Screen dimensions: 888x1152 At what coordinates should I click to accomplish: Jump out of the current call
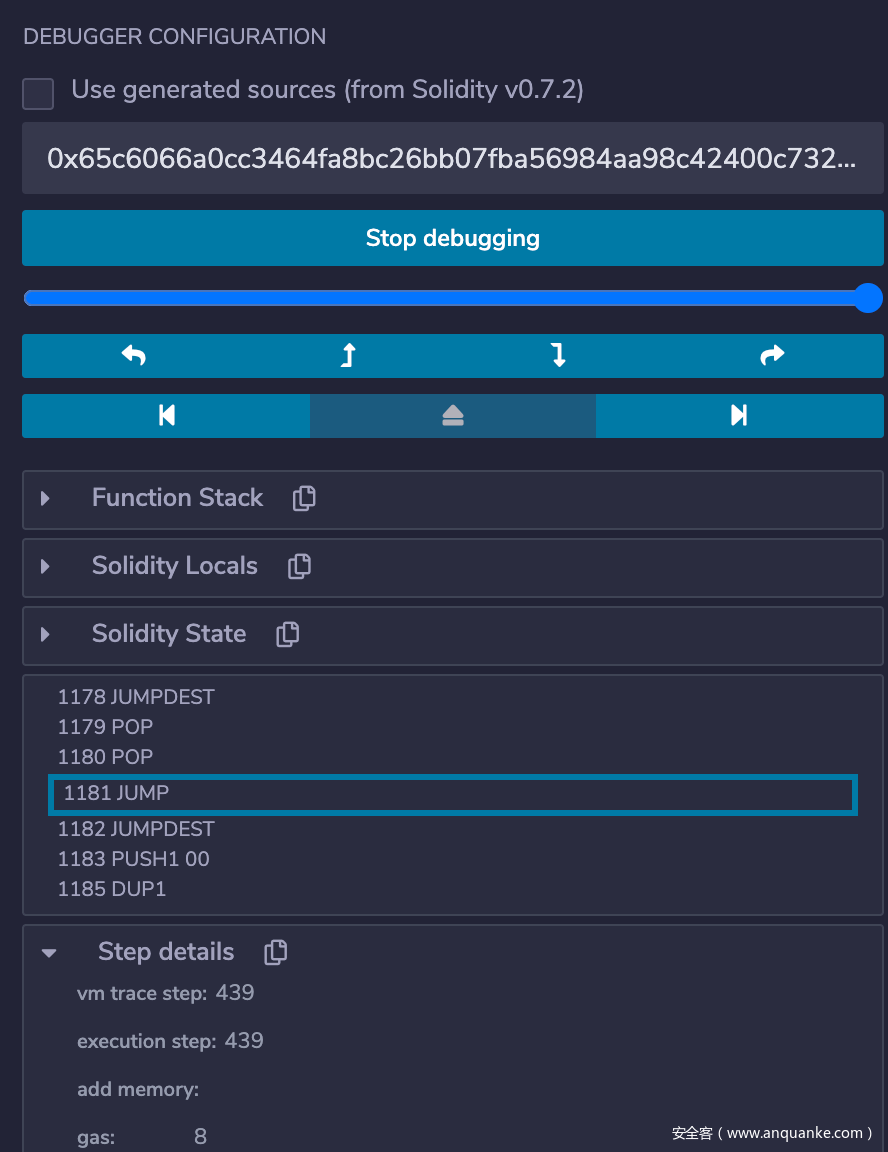point(452,415)
